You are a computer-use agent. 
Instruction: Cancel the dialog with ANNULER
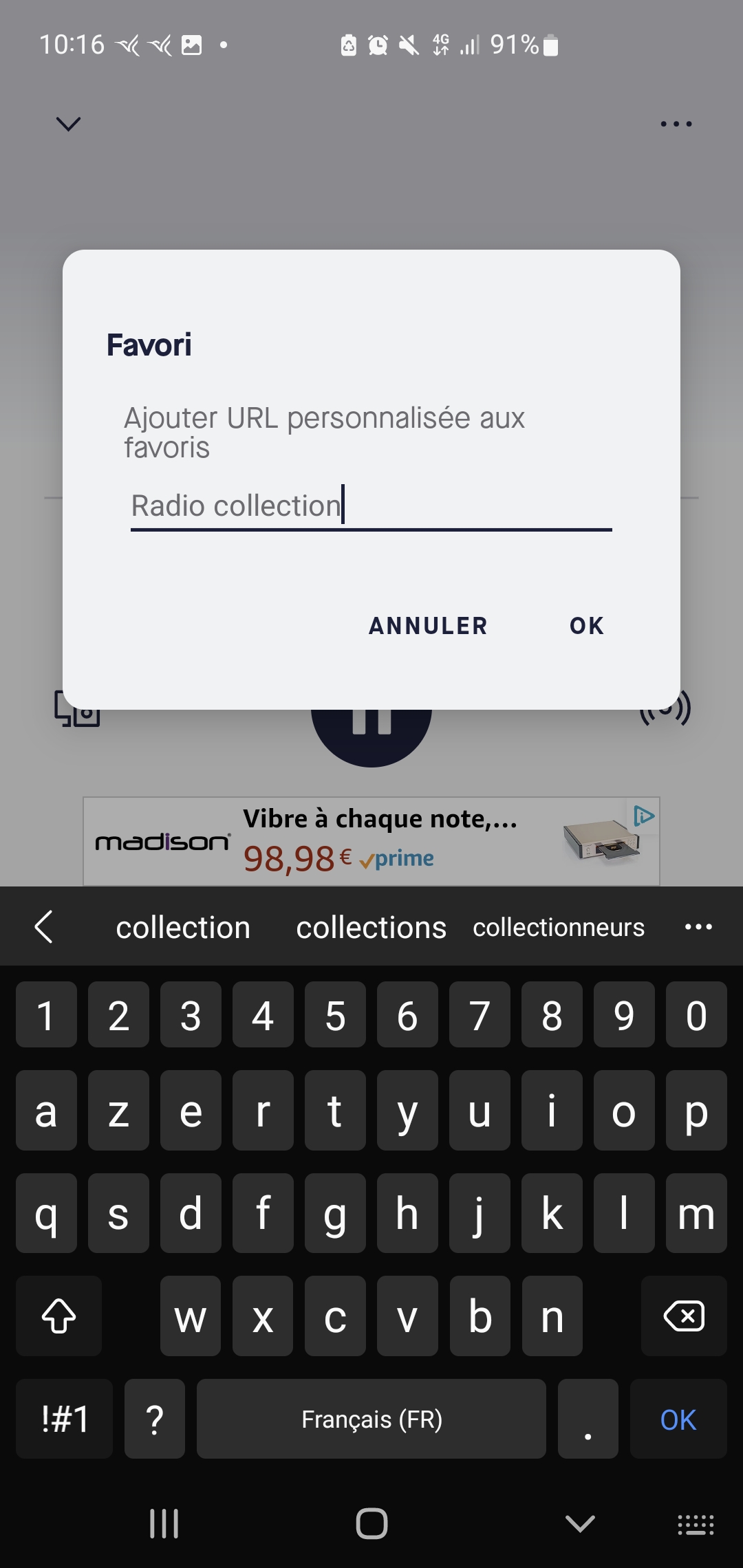[428, 626]
